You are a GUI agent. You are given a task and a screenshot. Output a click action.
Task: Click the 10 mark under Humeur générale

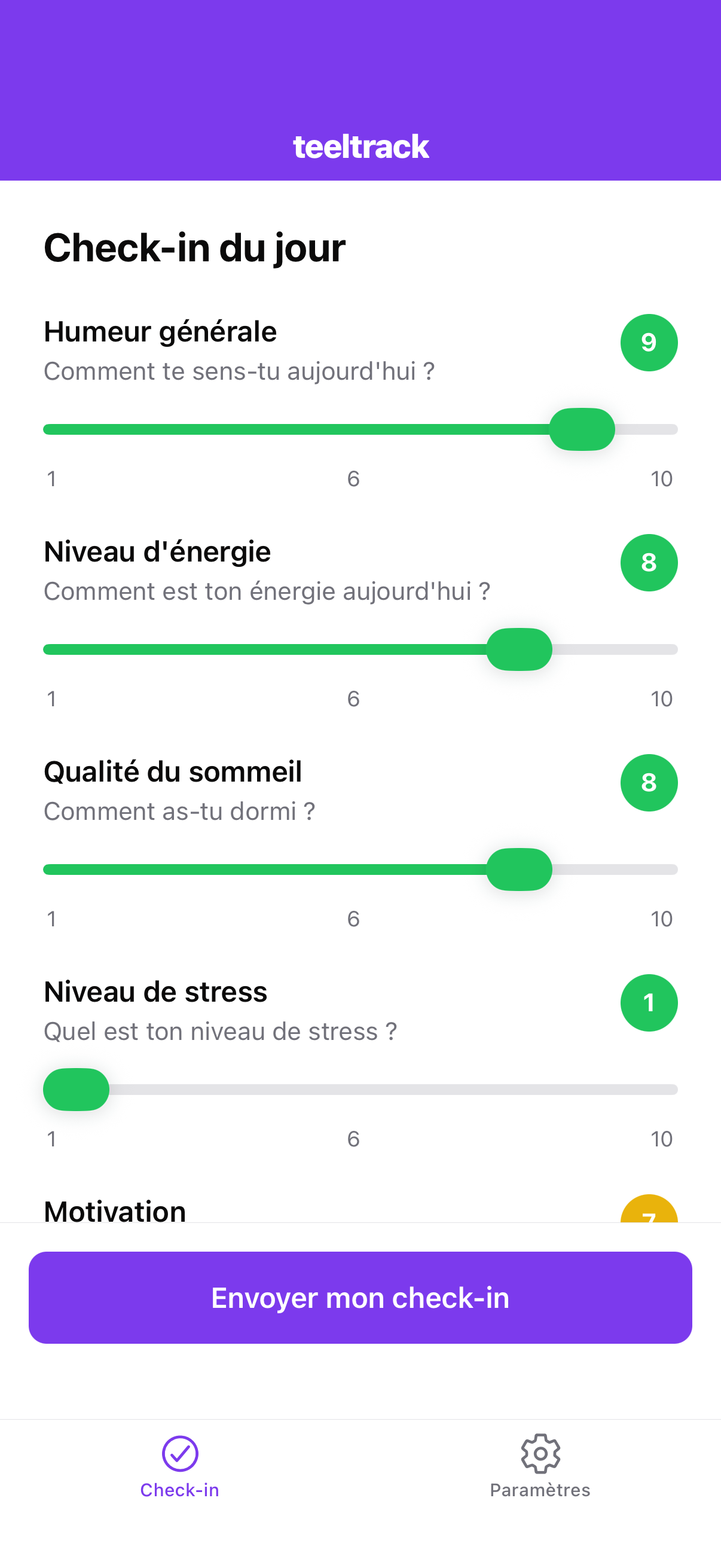662,478
